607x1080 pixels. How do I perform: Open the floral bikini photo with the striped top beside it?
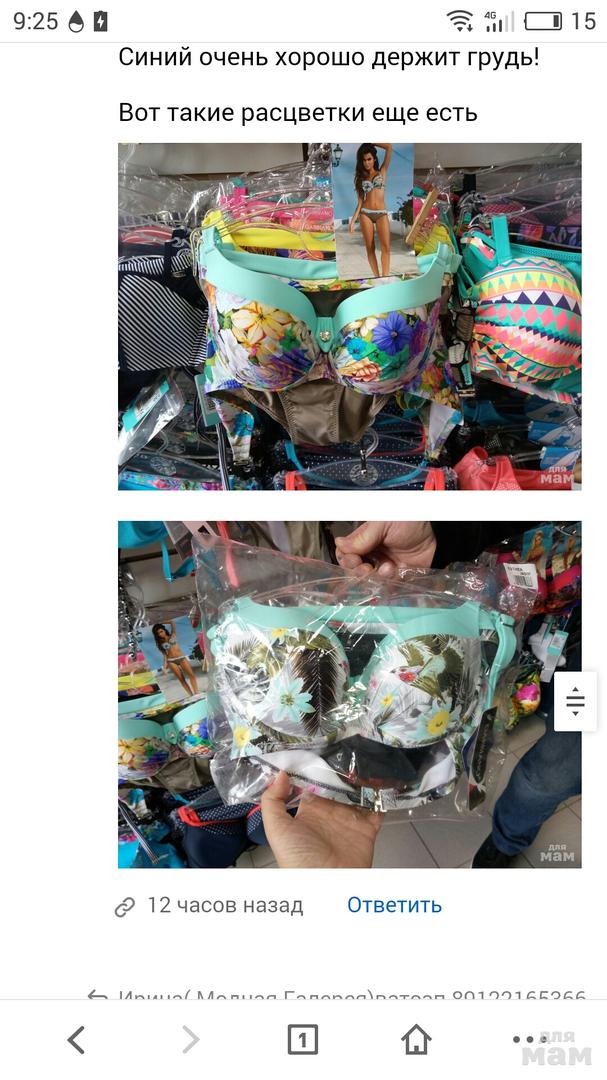349,316
